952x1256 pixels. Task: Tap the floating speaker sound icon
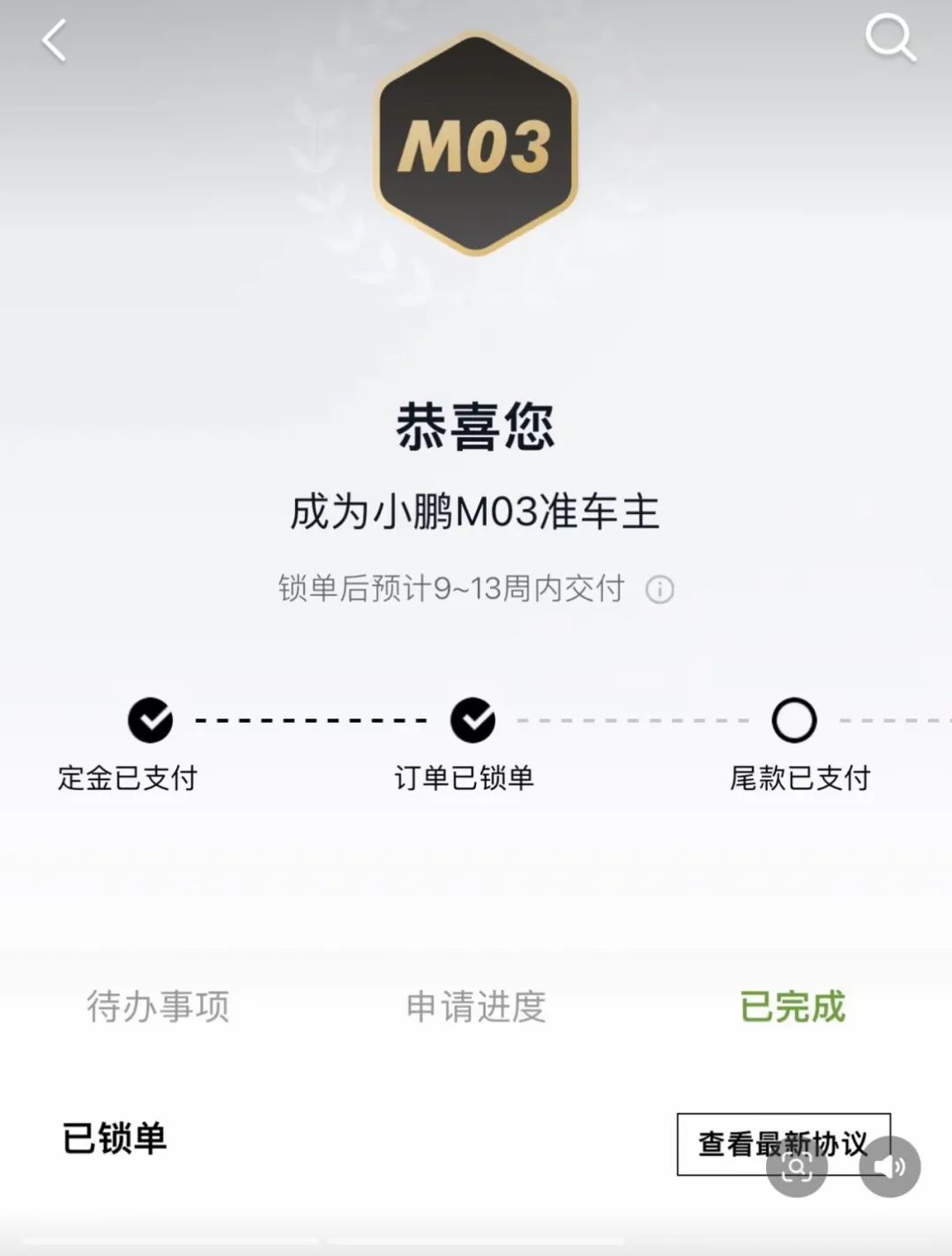coord(889,1167)
